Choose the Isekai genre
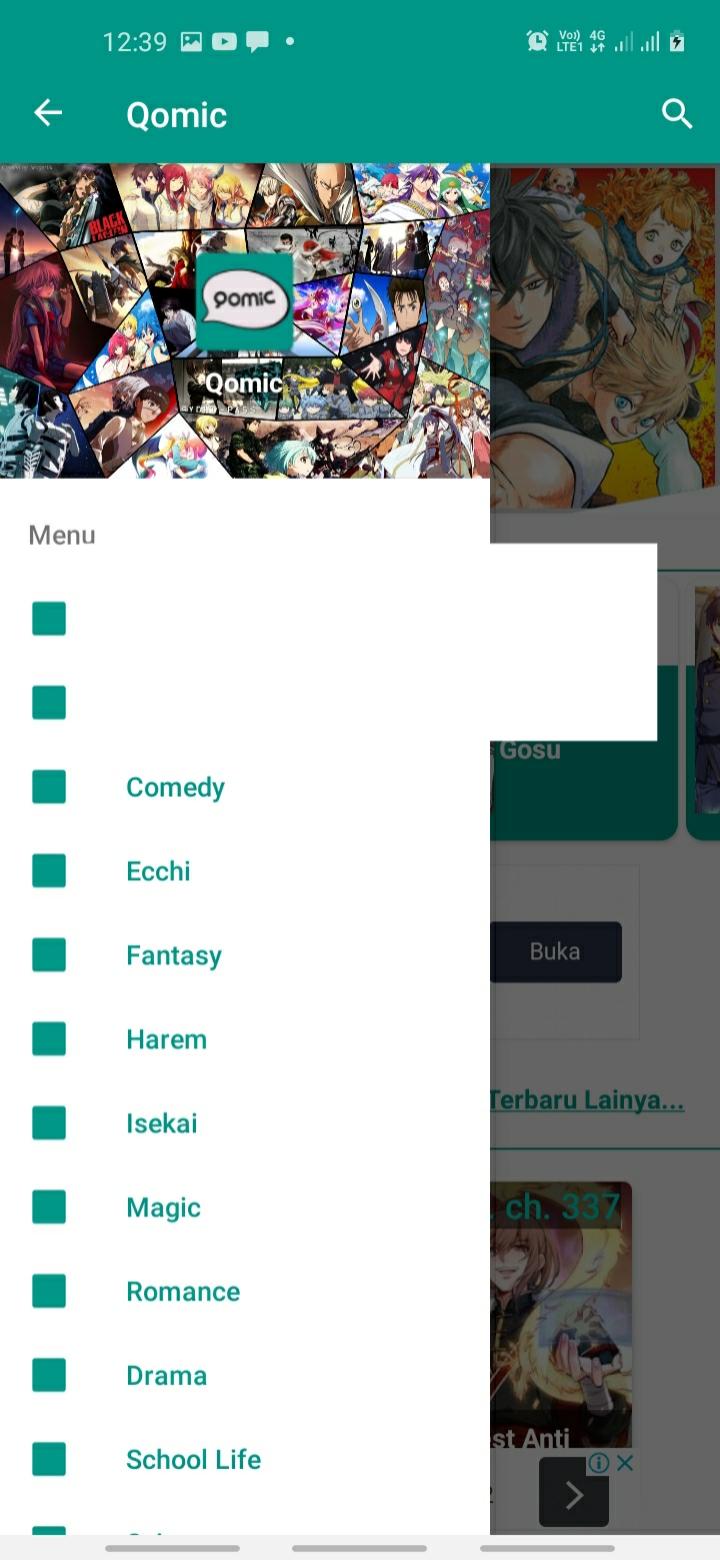 pyautogui.click(x=161, y=1123)
